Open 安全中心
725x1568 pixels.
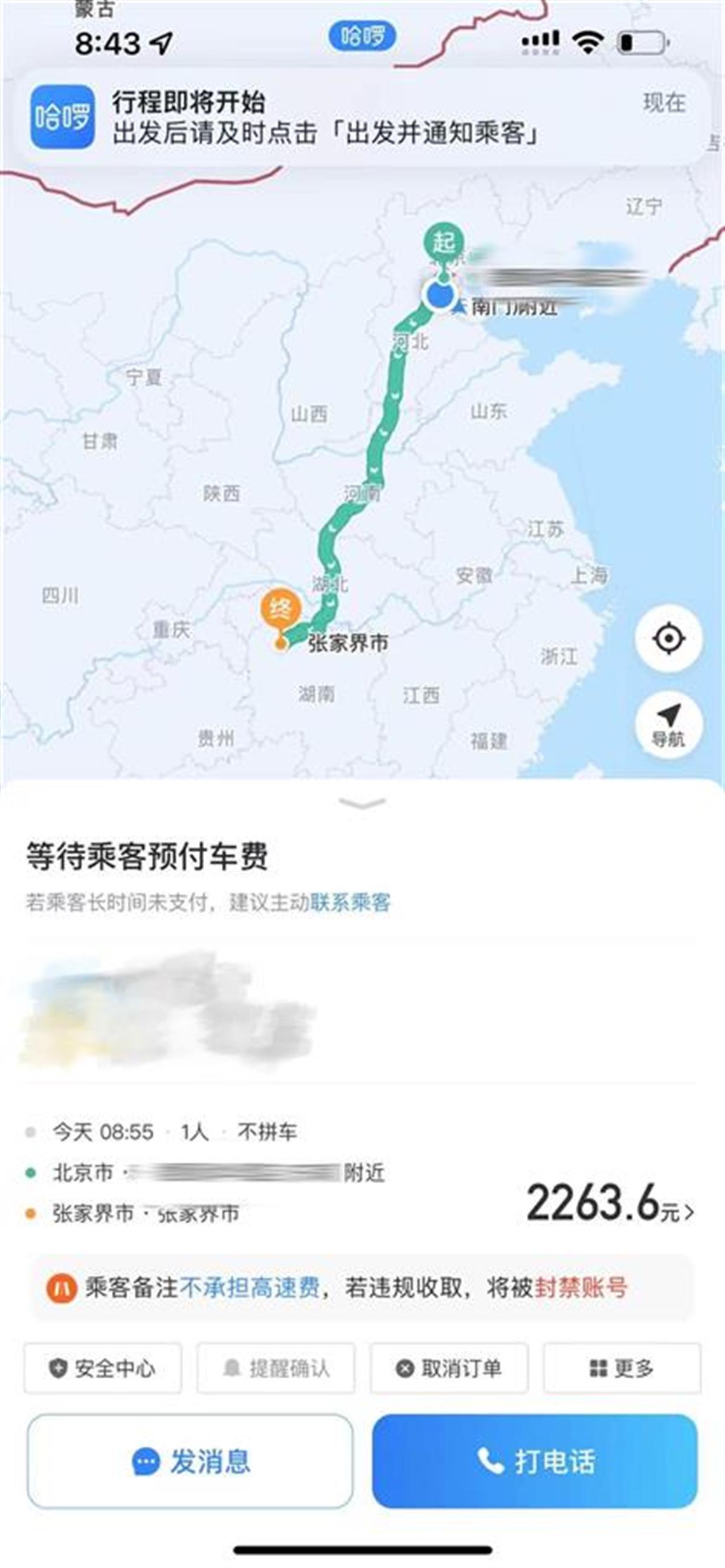click(x=103, y=1368)
